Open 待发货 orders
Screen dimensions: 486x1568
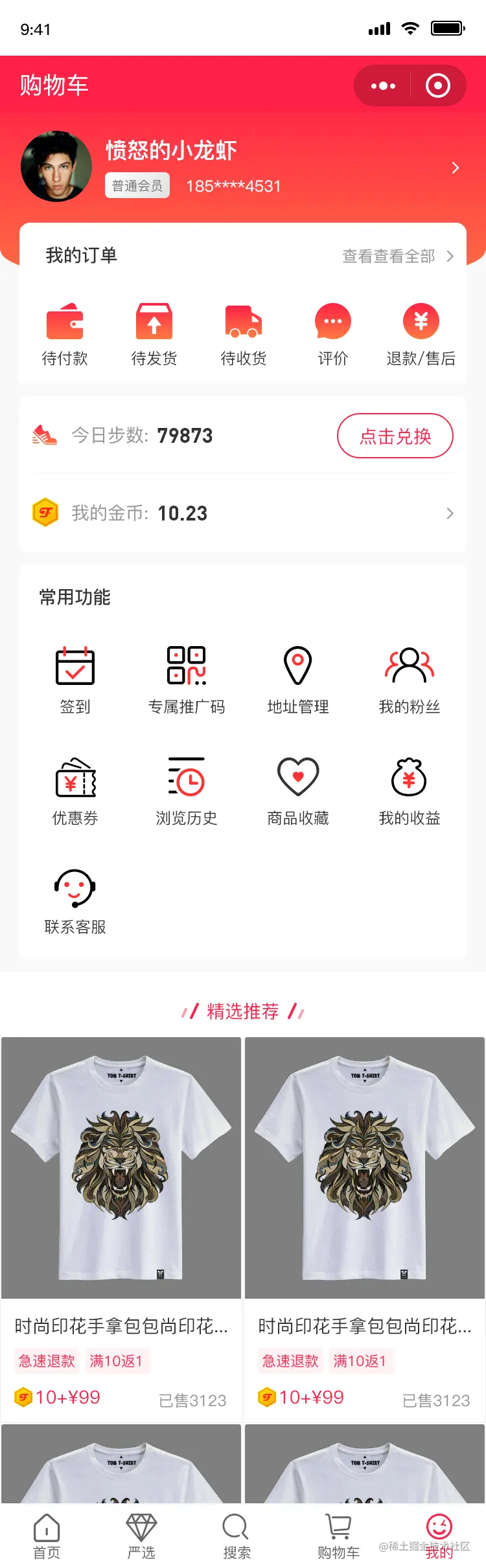pyautogui.click(x=154, y=334)
